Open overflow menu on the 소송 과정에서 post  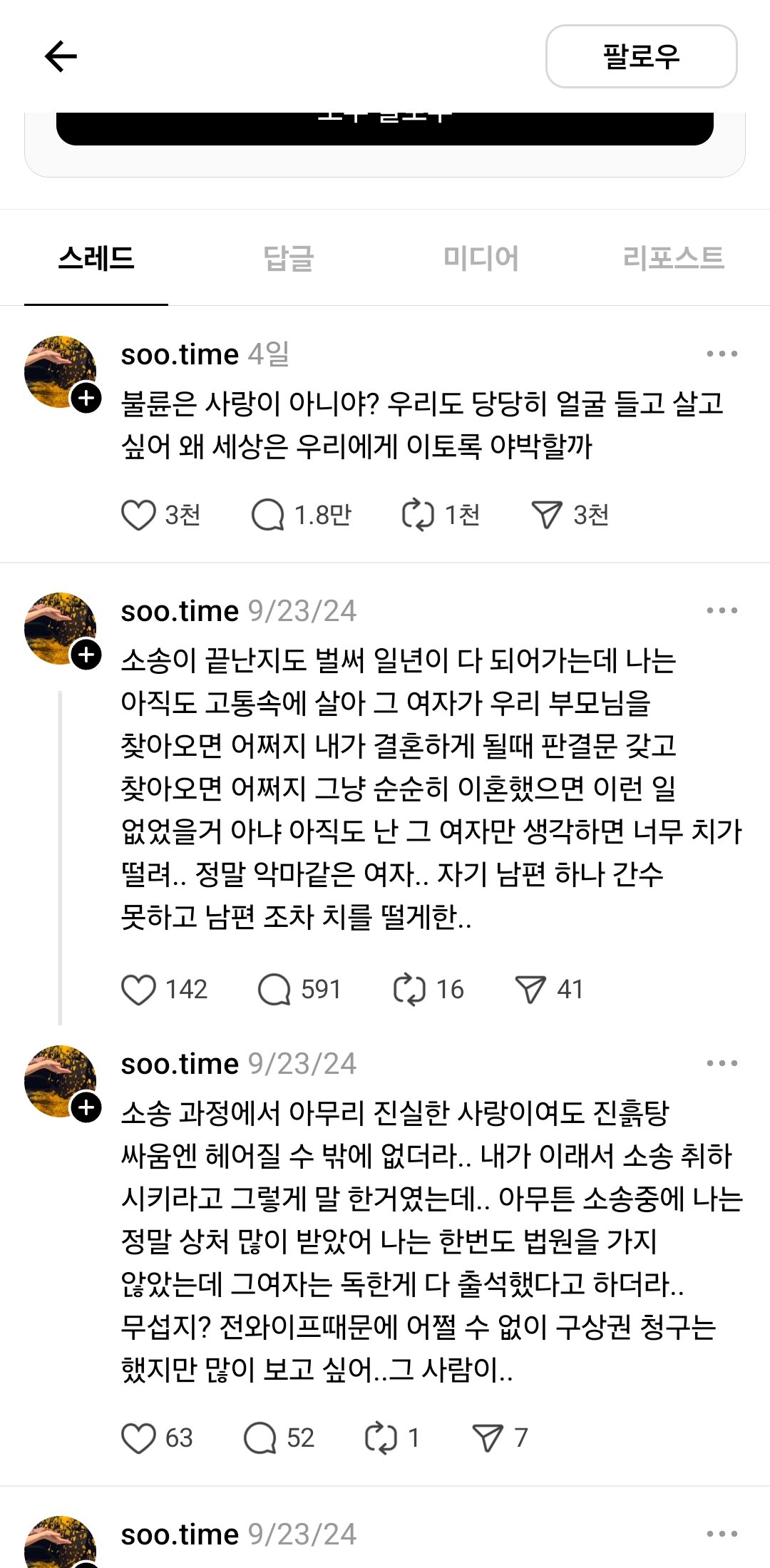722,1063
